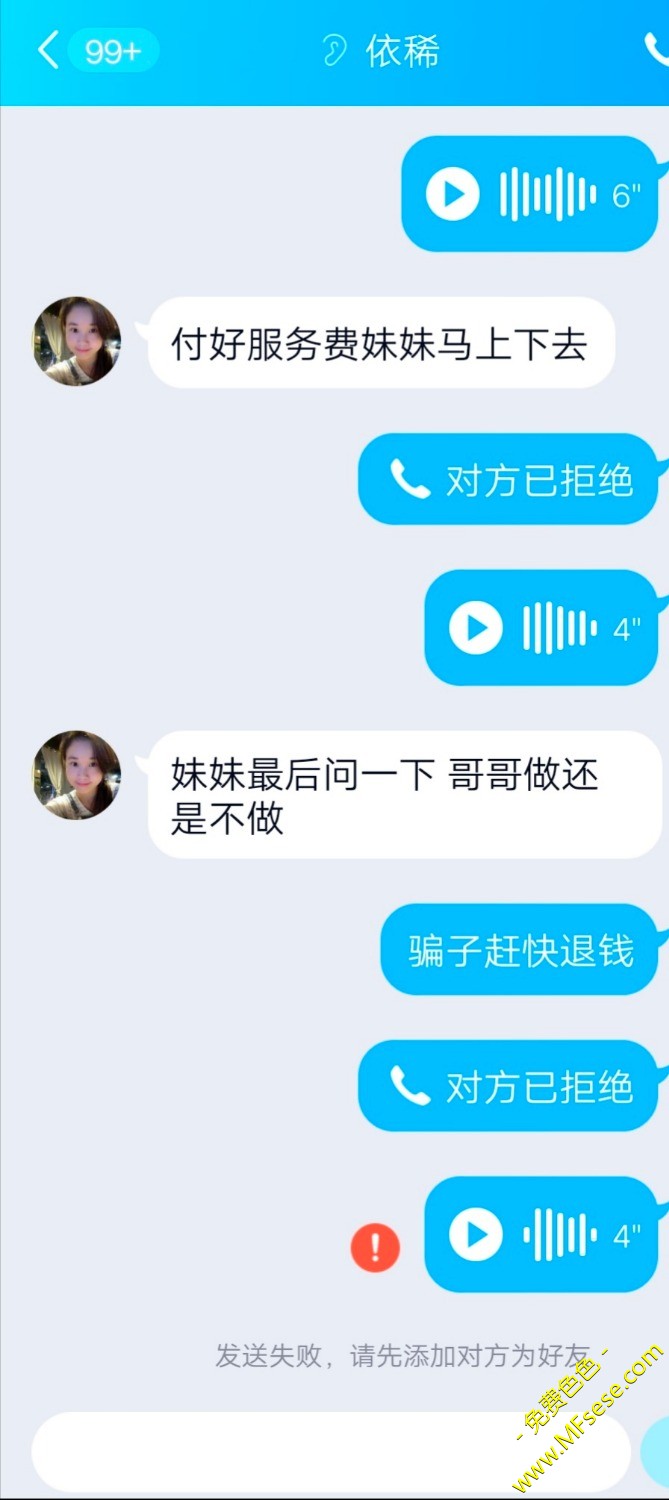Play the 6-second voice message
This screenshot has height=1500, width=669.
coord(452,194)
